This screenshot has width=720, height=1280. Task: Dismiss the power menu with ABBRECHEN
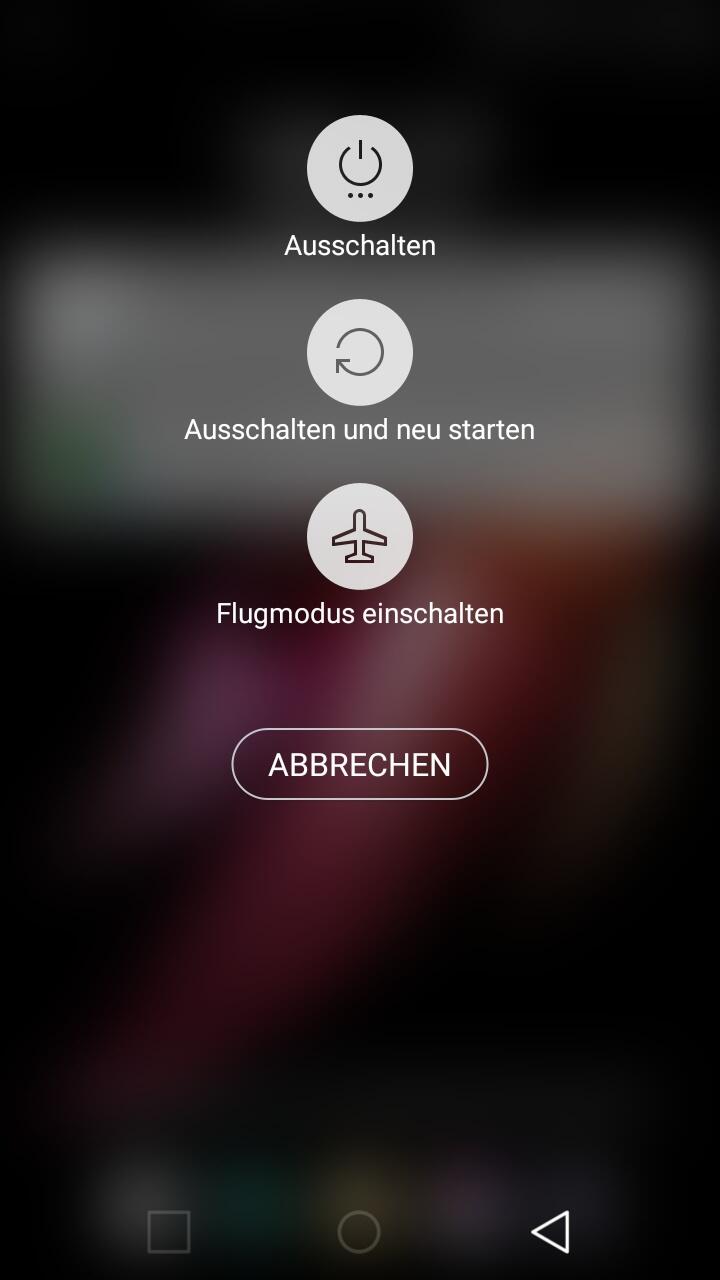360,764
